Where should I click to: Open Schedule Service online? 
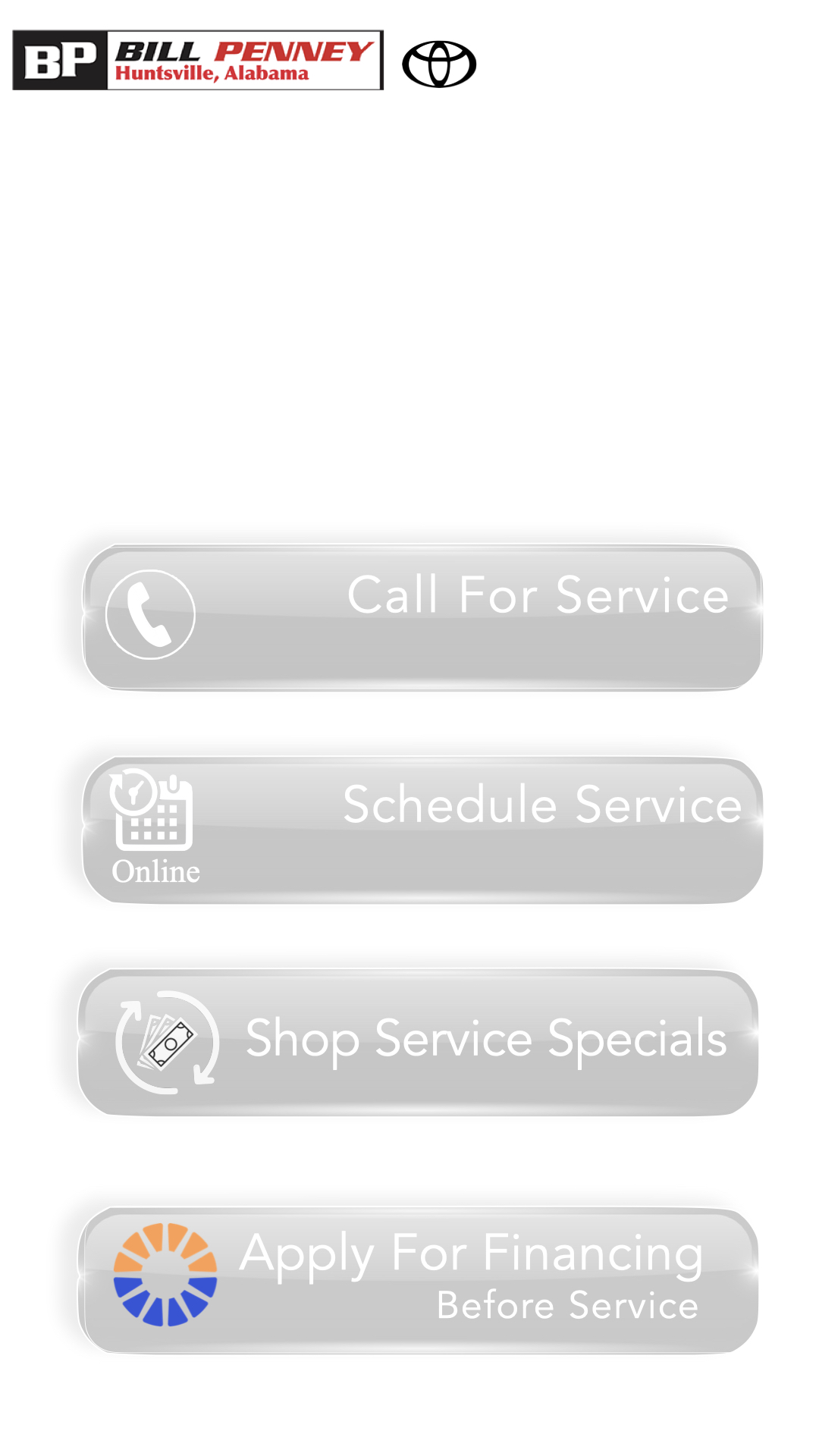click(x=422, y=830)
